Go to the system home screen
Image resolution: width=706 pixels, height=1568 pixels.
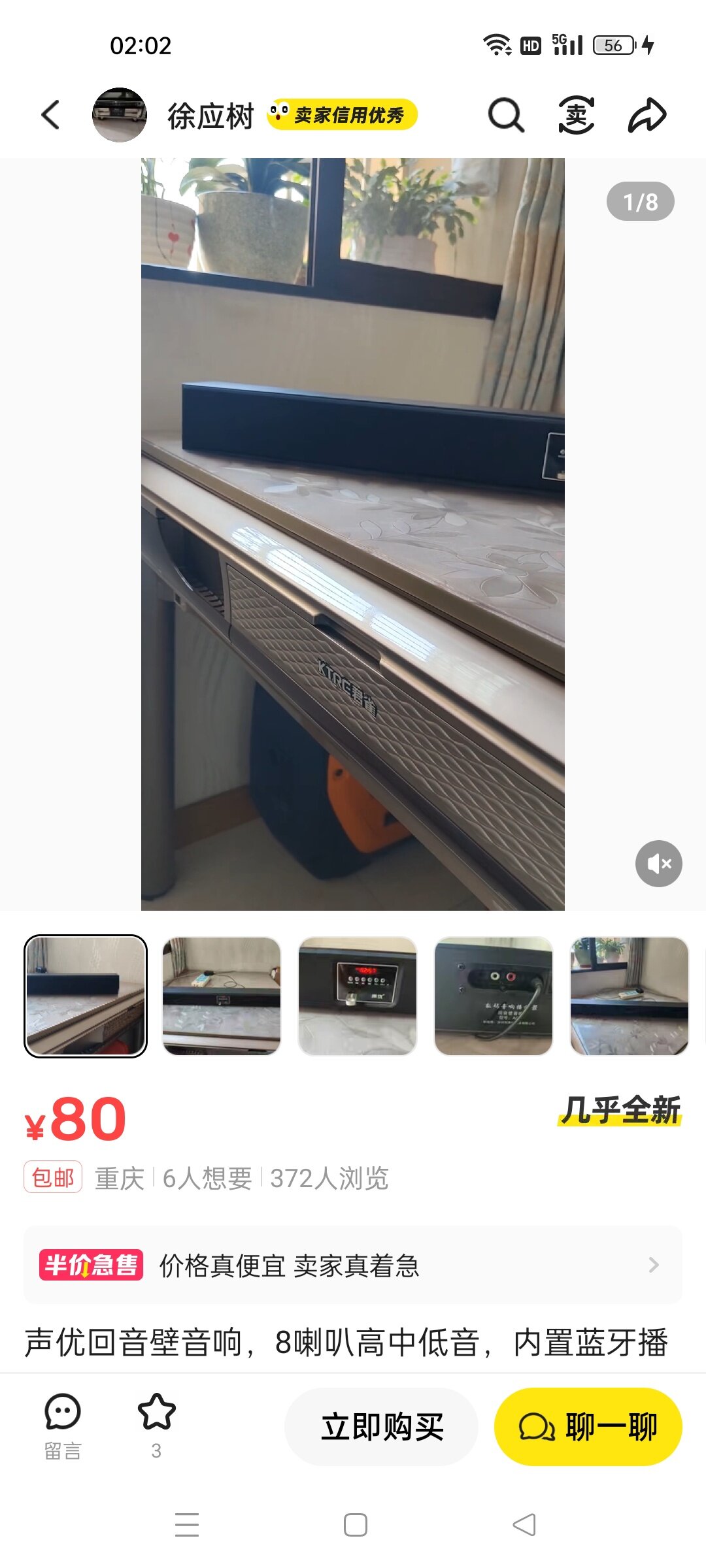tap(355, 1525)
